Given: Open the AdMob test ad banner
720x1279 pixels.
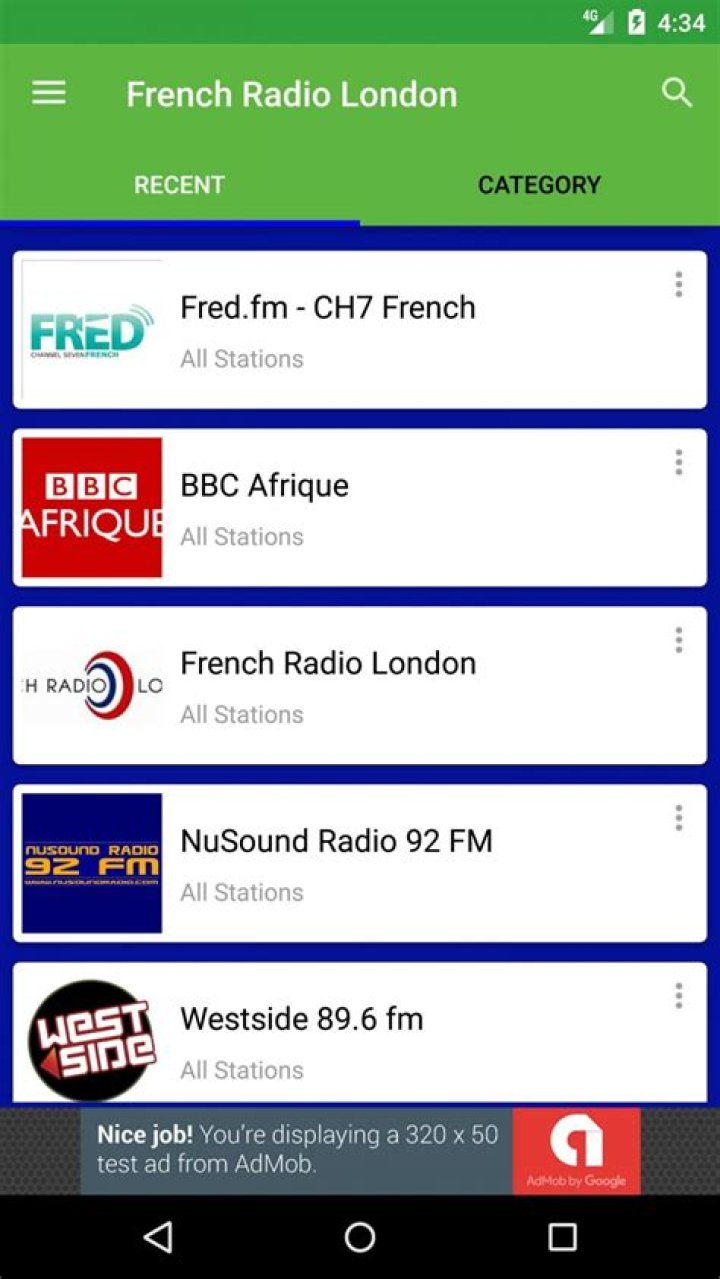Looking at the screenshot, I should click(360, 1150).
